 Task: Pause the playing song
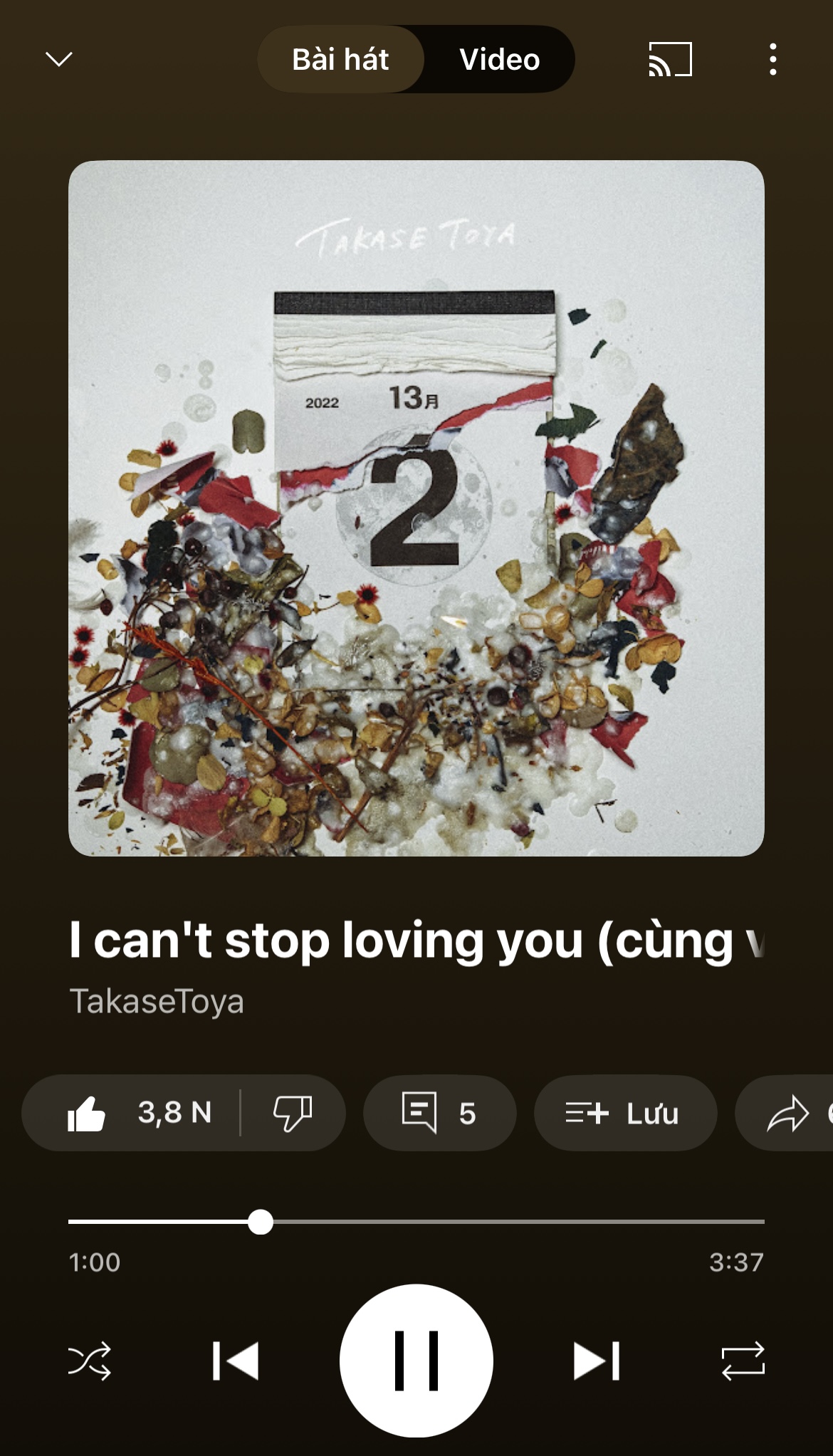(x=416, y=1361)
